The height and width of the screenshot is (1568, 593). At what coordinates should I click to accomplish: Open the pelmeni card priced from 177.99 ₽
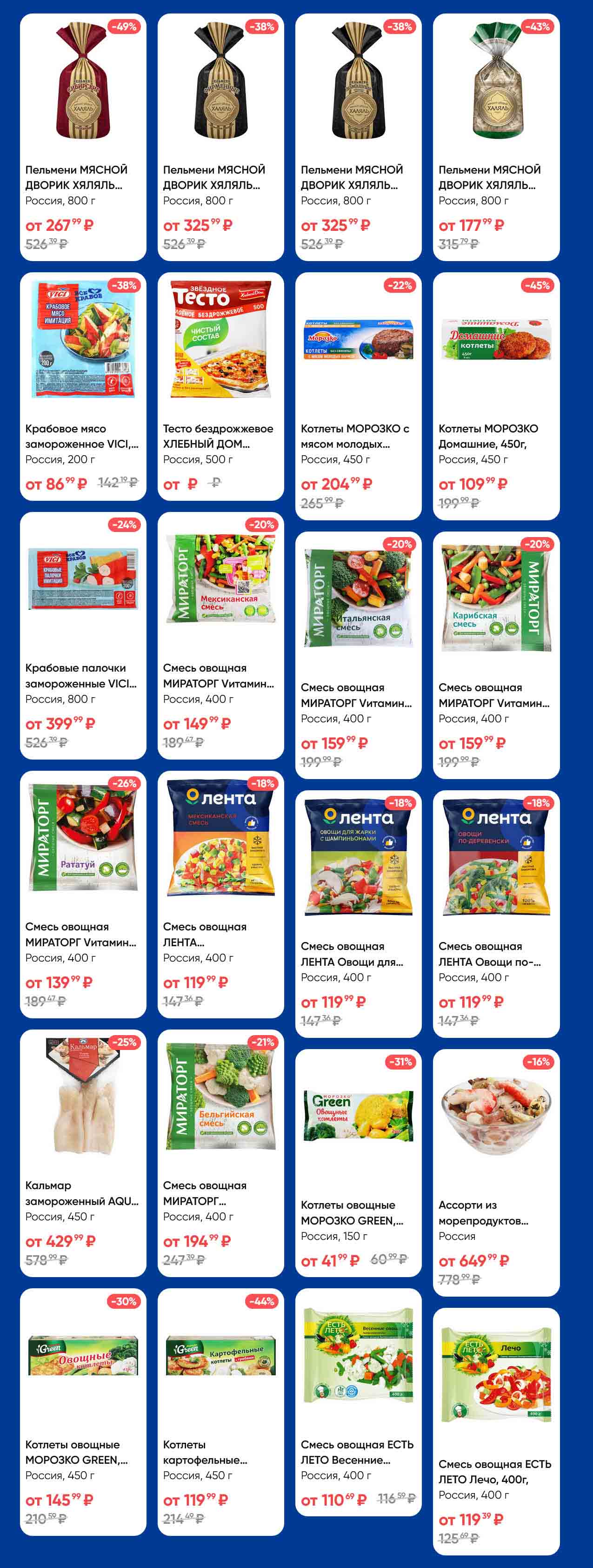(x=496, y=137)
